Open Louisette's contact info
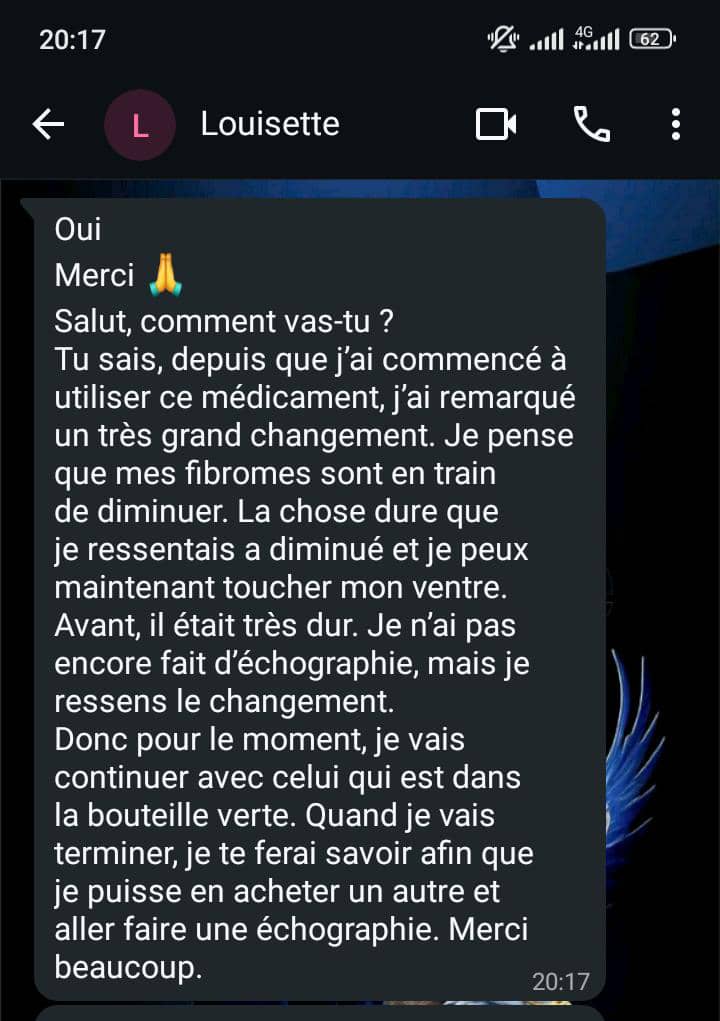Screen dimensions: 720x1021 pos(269,124)
